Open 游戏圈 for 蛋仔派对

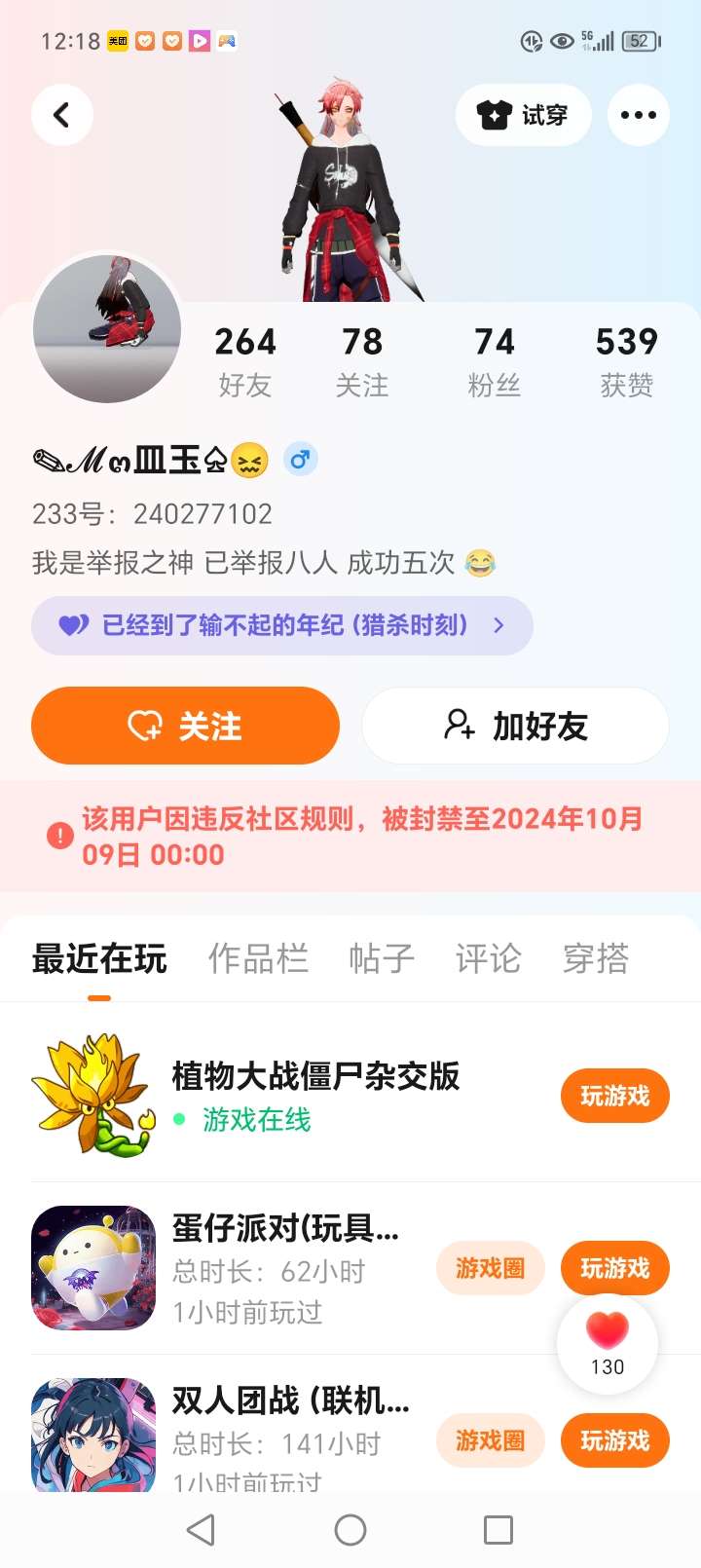(490, 1268)
